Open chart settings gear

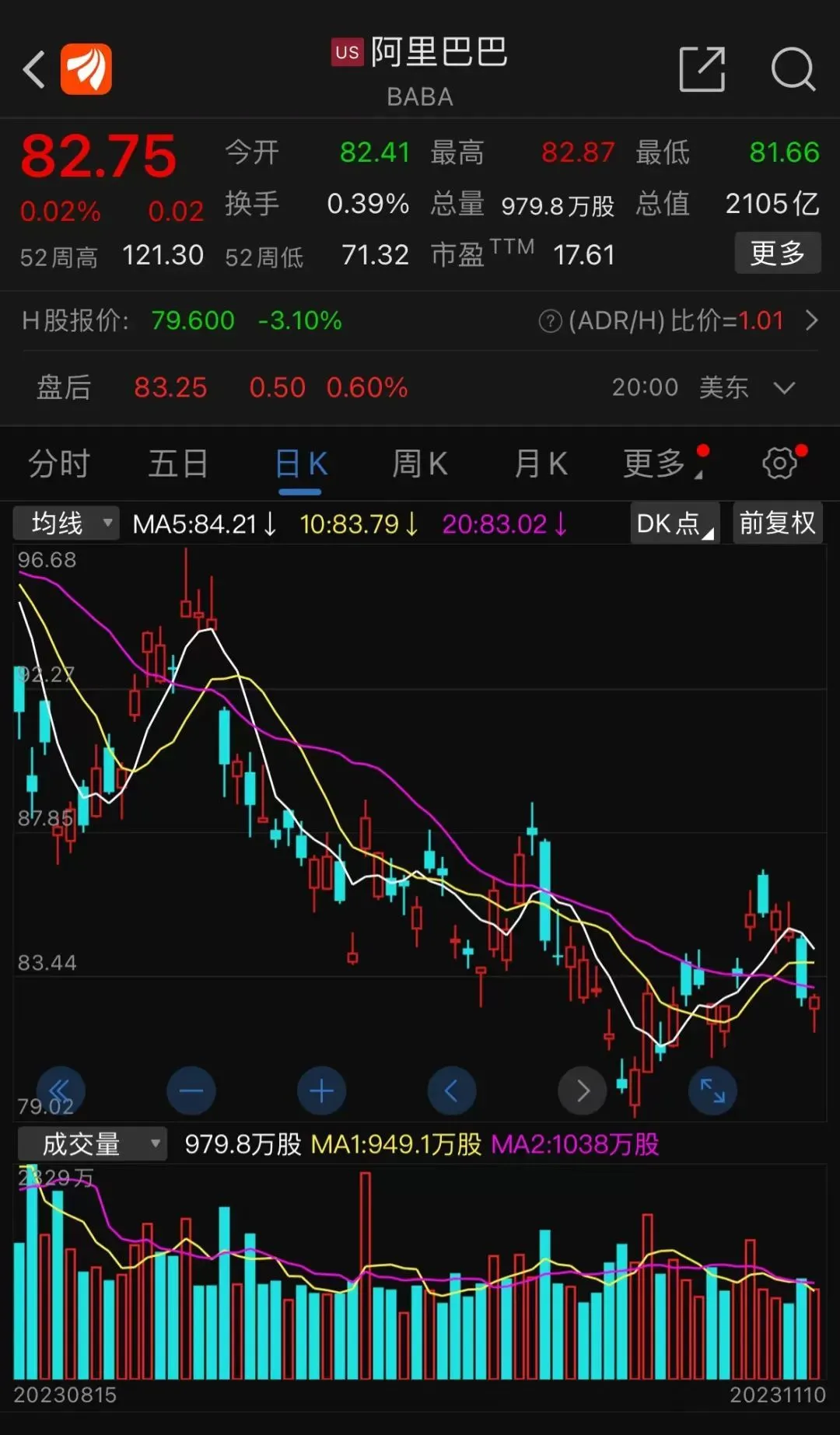click(x=779, y=464)
